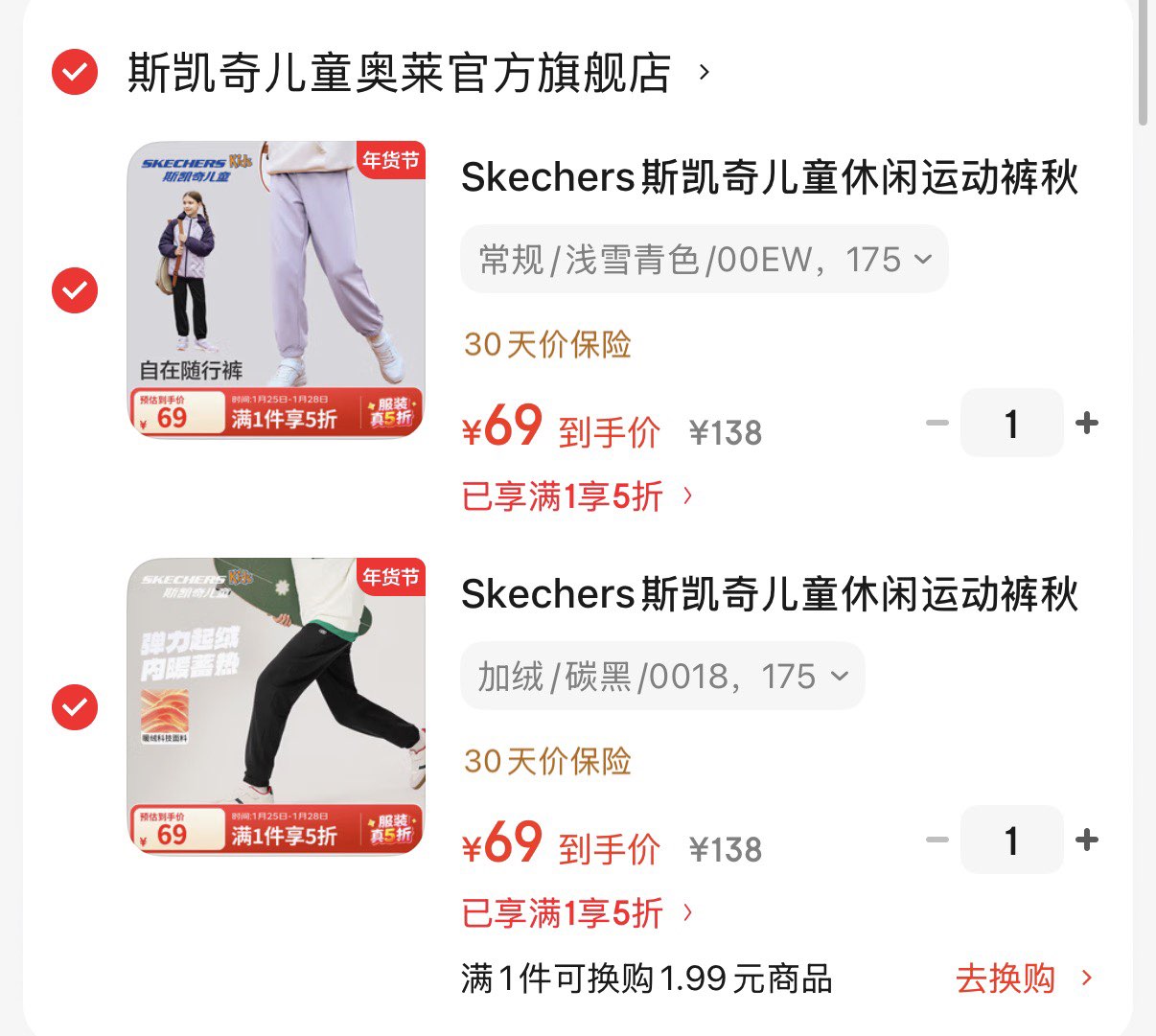Uncheck the whole 斯凯奇儿童奥莱官方旗舰店 store
This screenshot has height=1036, width=1156.
[75, 72]
